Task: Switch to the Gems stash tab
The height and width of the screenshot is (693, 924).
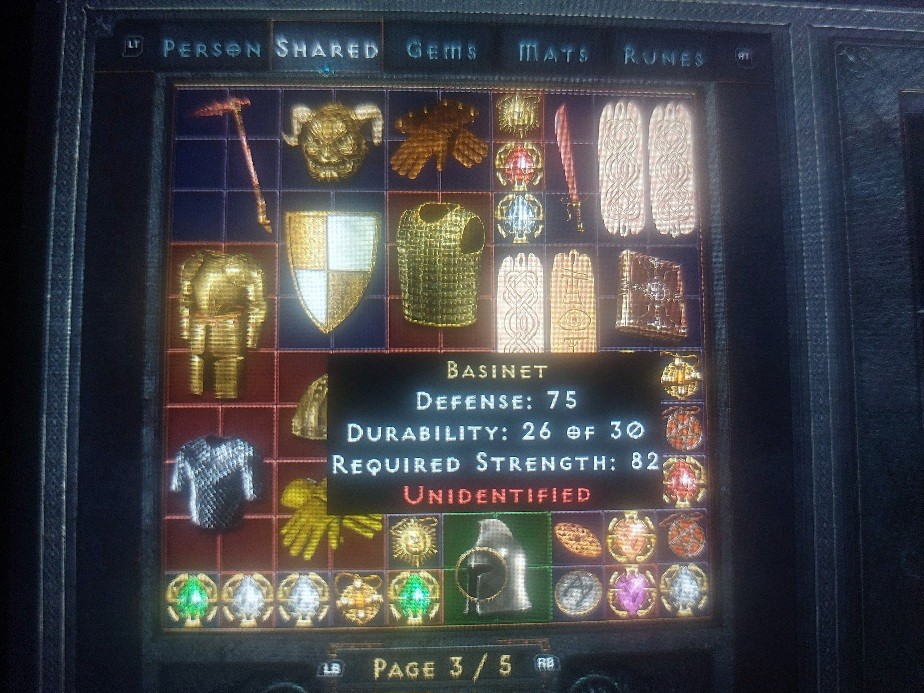Action: point(442,50)
